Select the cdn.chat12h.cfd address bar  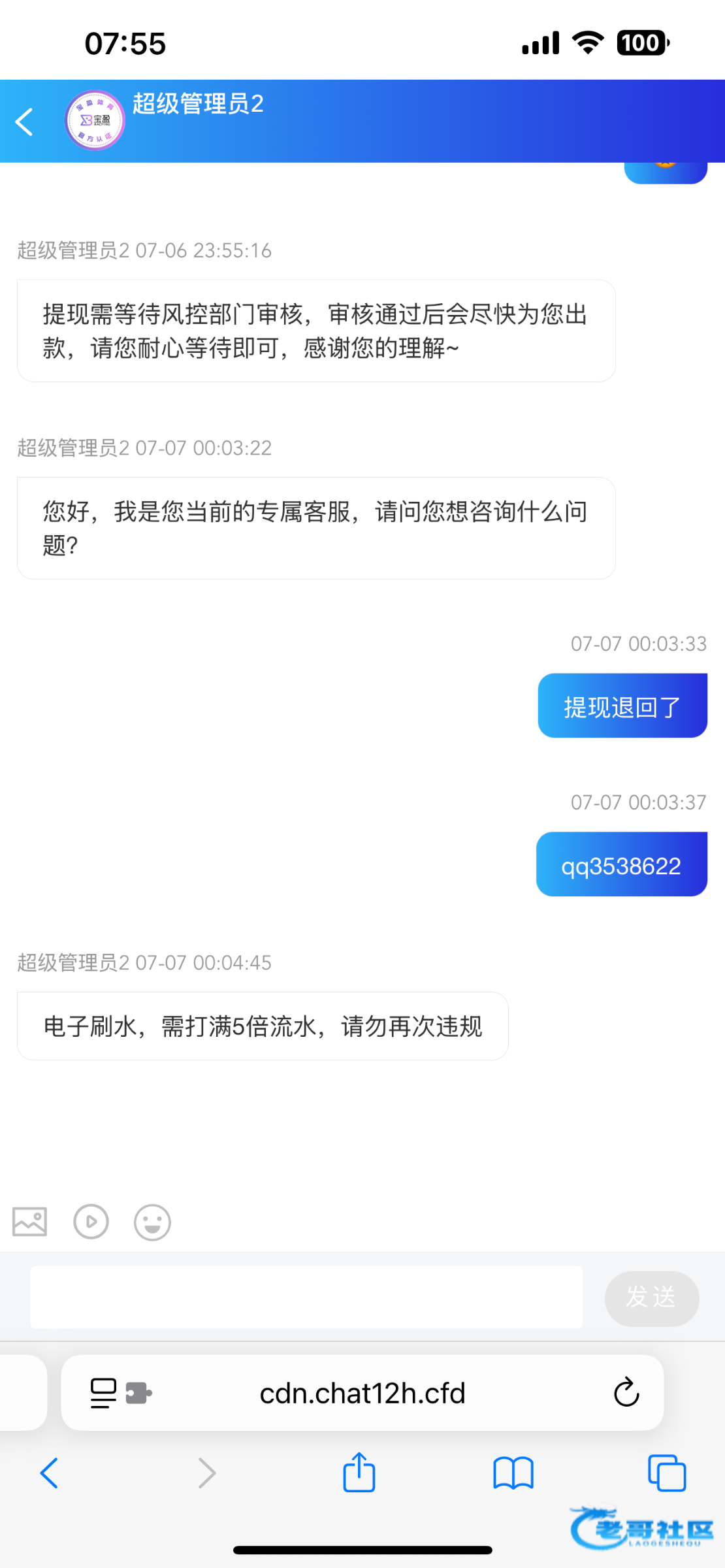coord(362,1393)
